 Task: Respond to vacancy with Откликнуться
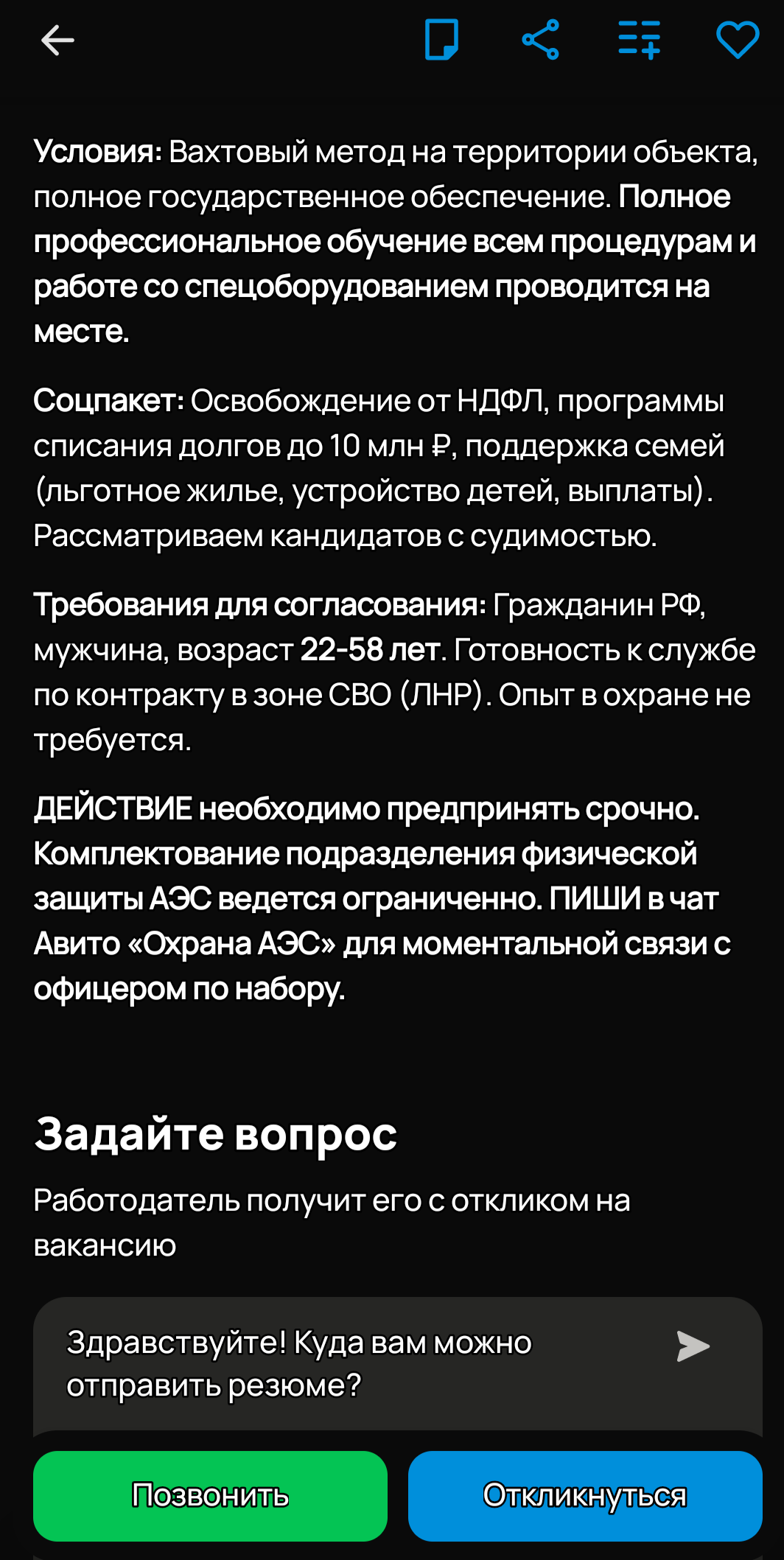585,1496
